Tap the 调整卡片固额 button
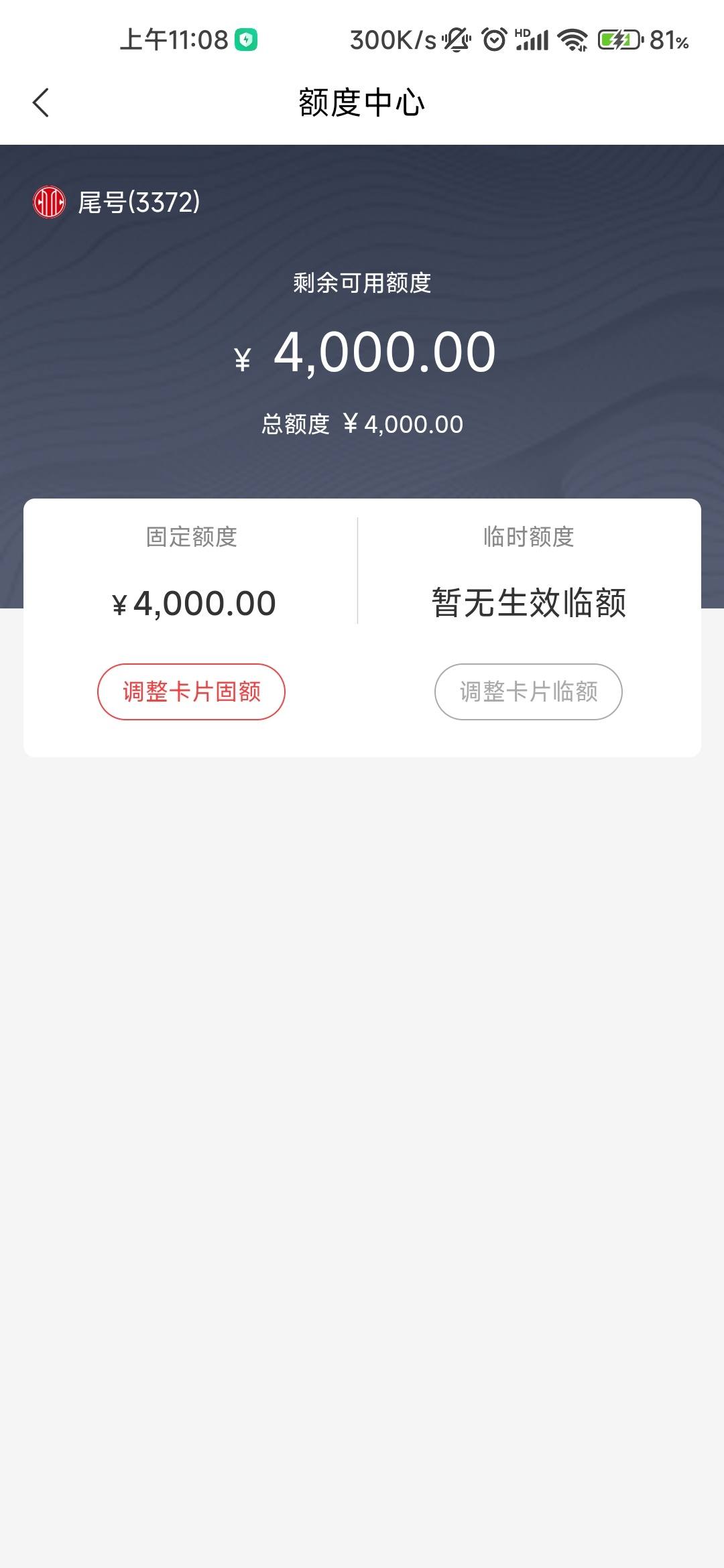Screen dimensions: 724x1568 pos(191,692)
